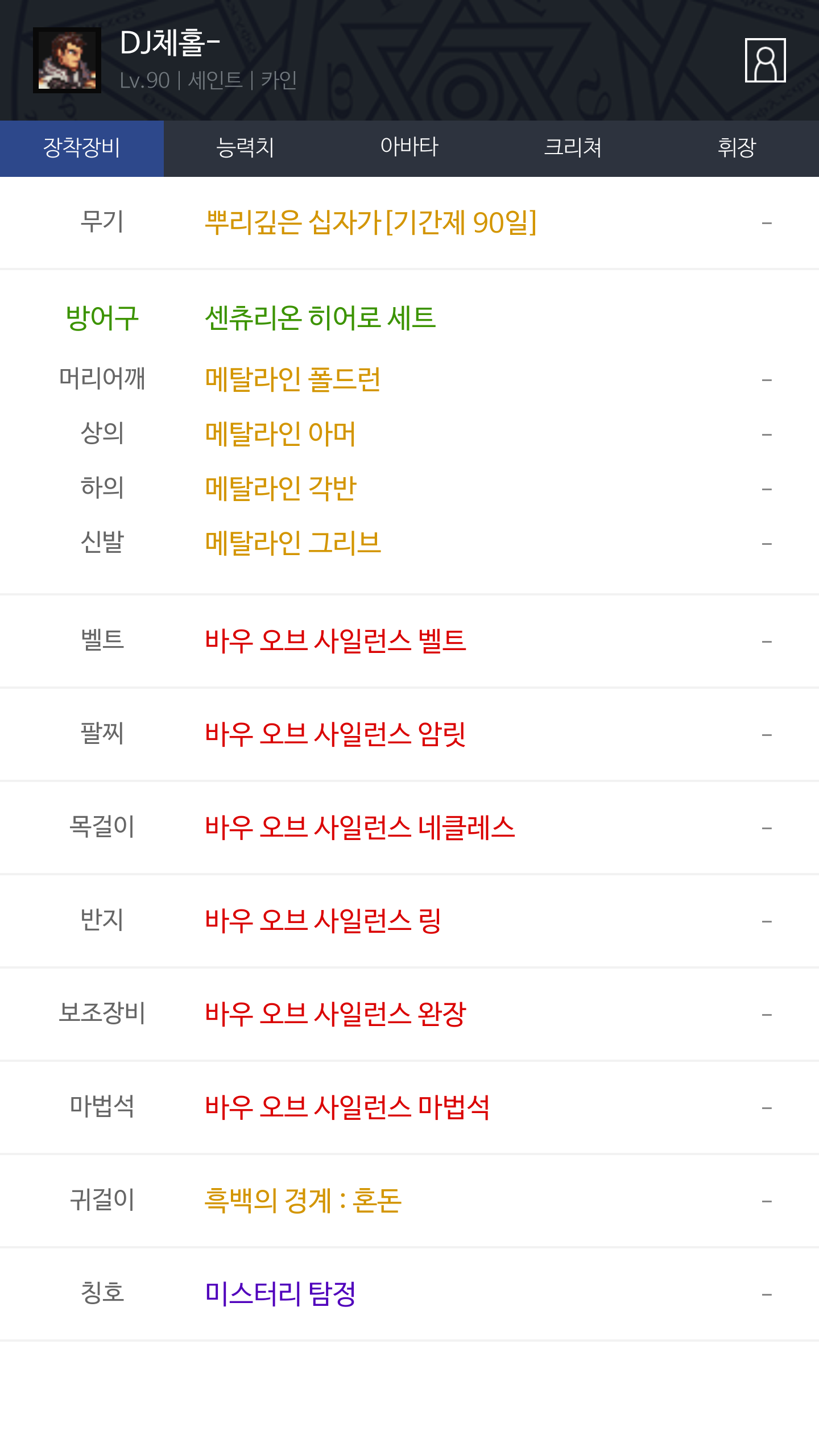This screenshot has width=819, height=1456.
Task: Switch to the 크리쳐 tab
Action: (573, 148)
